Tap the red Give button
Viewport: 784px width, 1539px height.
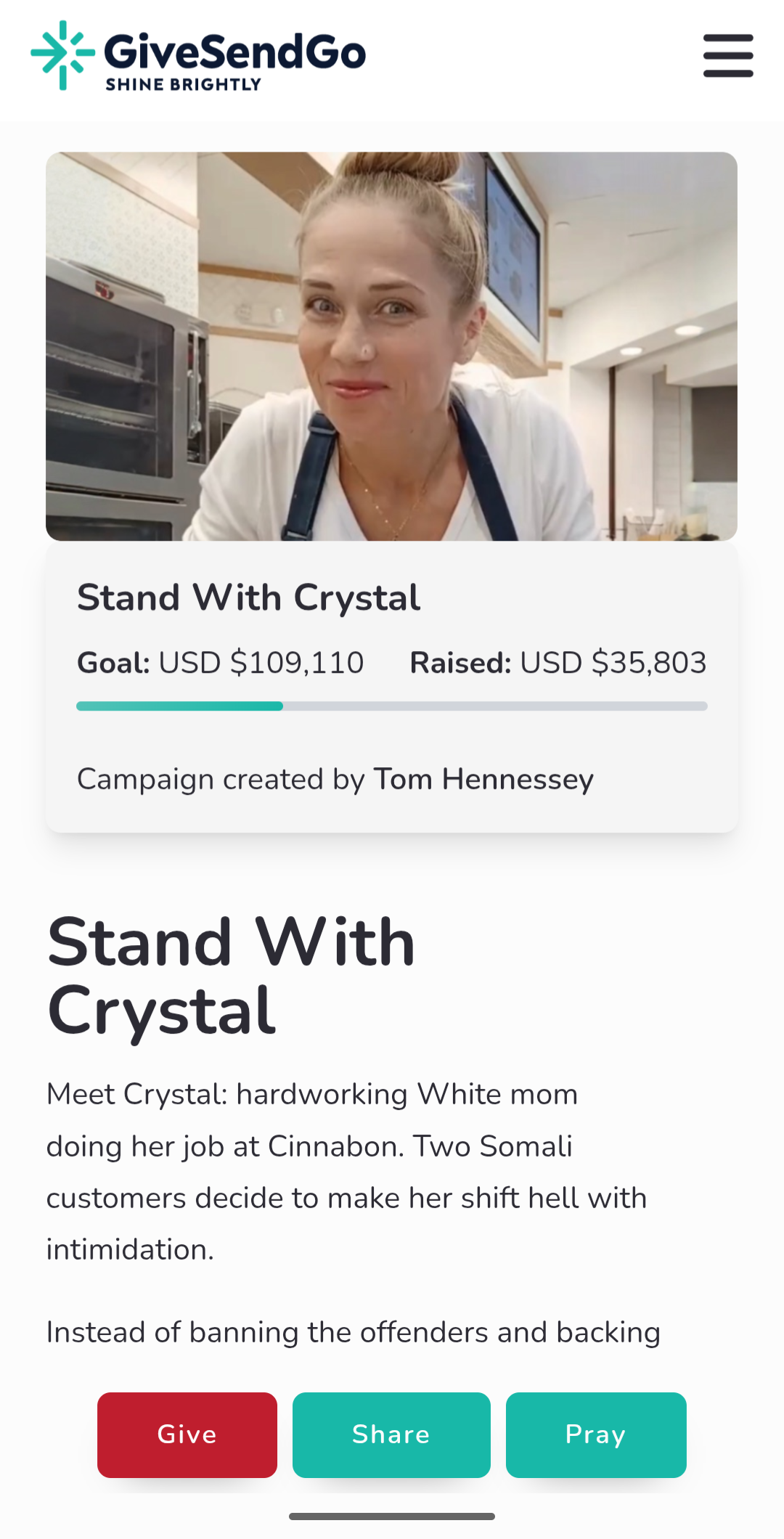coord(187,1434)
